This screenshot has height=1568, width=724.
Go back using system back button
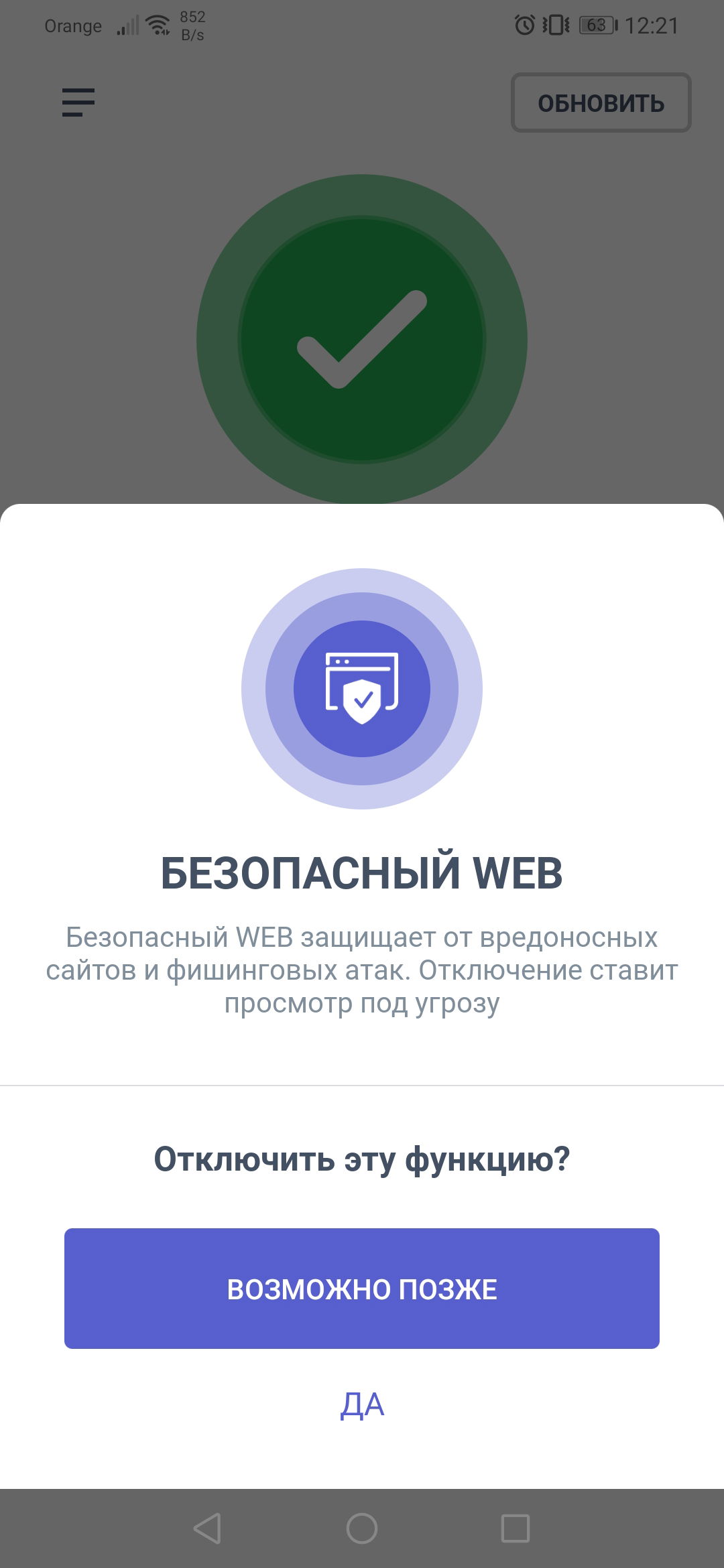pos(207,1528)
